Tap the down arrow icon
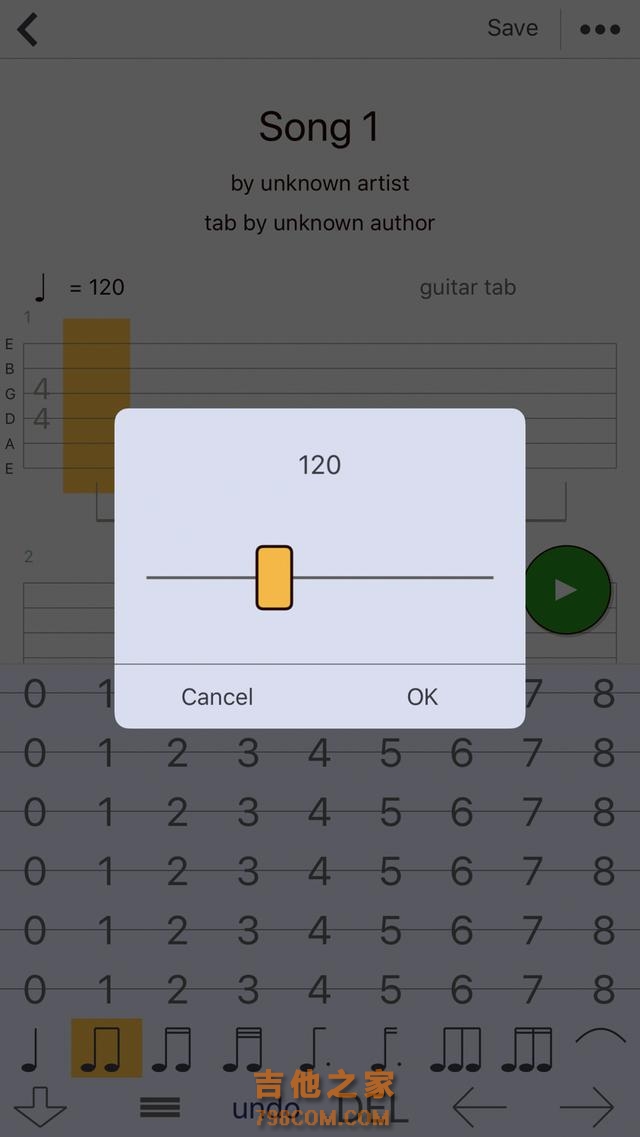 pyautogui.click(x=40, y=1108)
